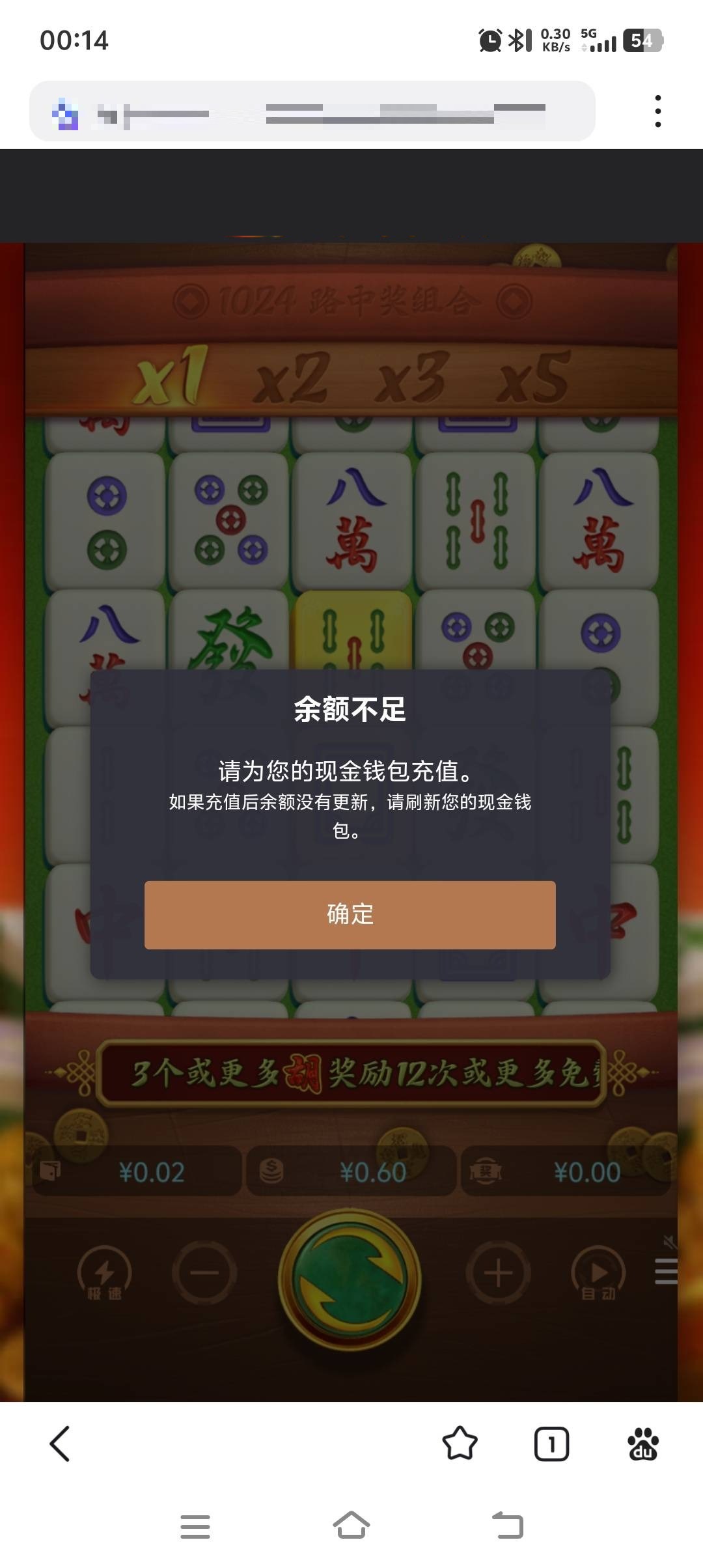Open the browser overflow menu
The height and width of the screenshot is (1568, 703).
click(658, 111)
